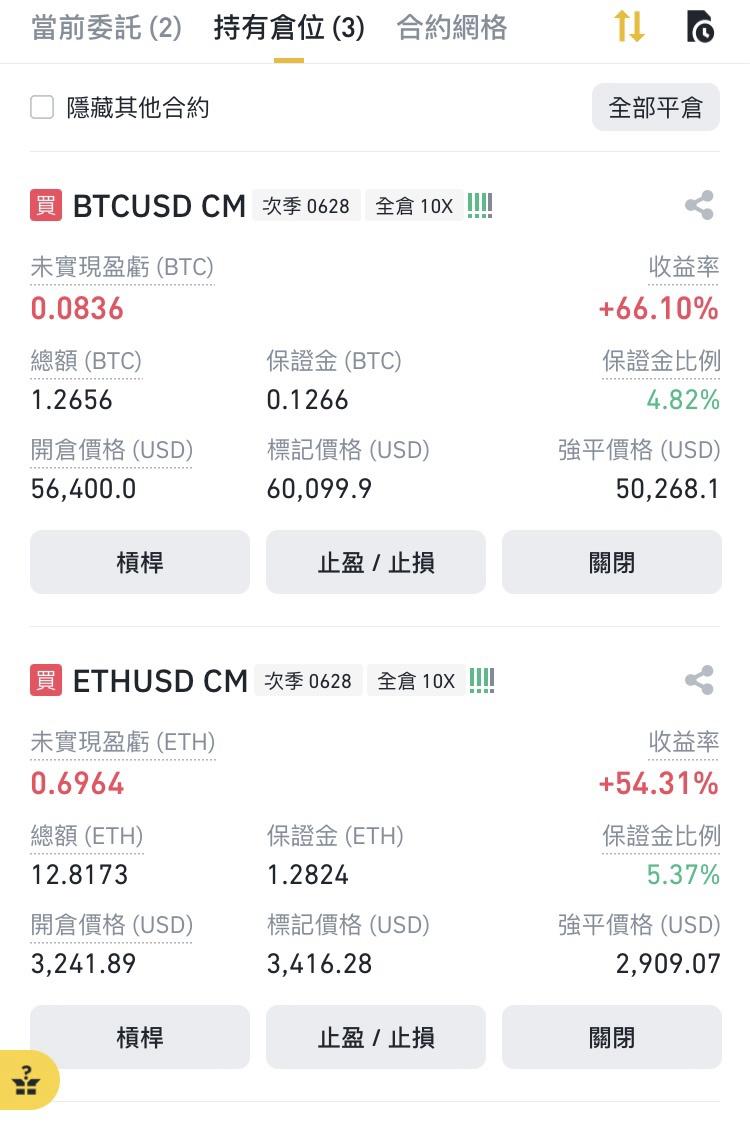Open 全倉 10X margin setting for BTCUSD
750x1121 pixels.
pyautogui.click(x=414, y=206)
